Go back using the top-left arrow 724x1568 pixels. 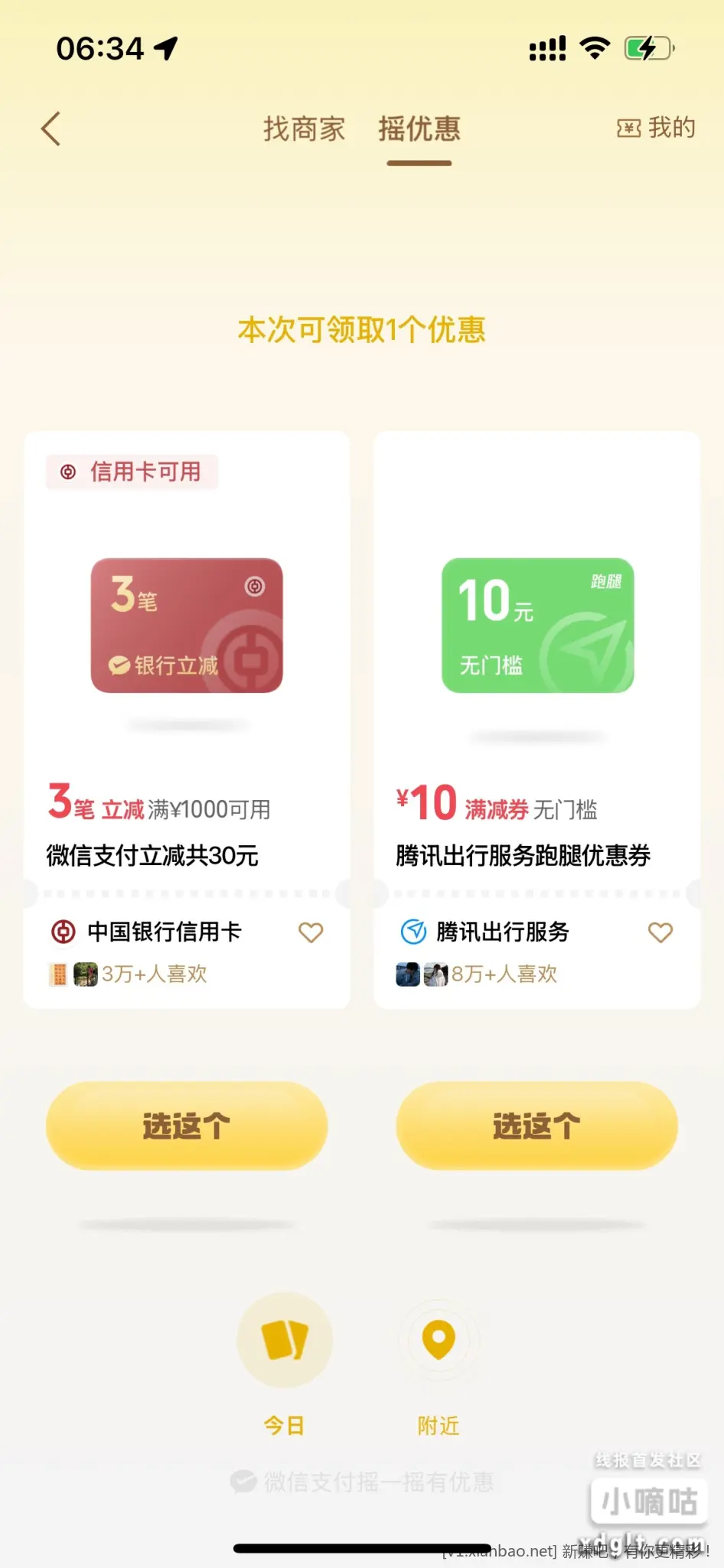pos(51,129)
